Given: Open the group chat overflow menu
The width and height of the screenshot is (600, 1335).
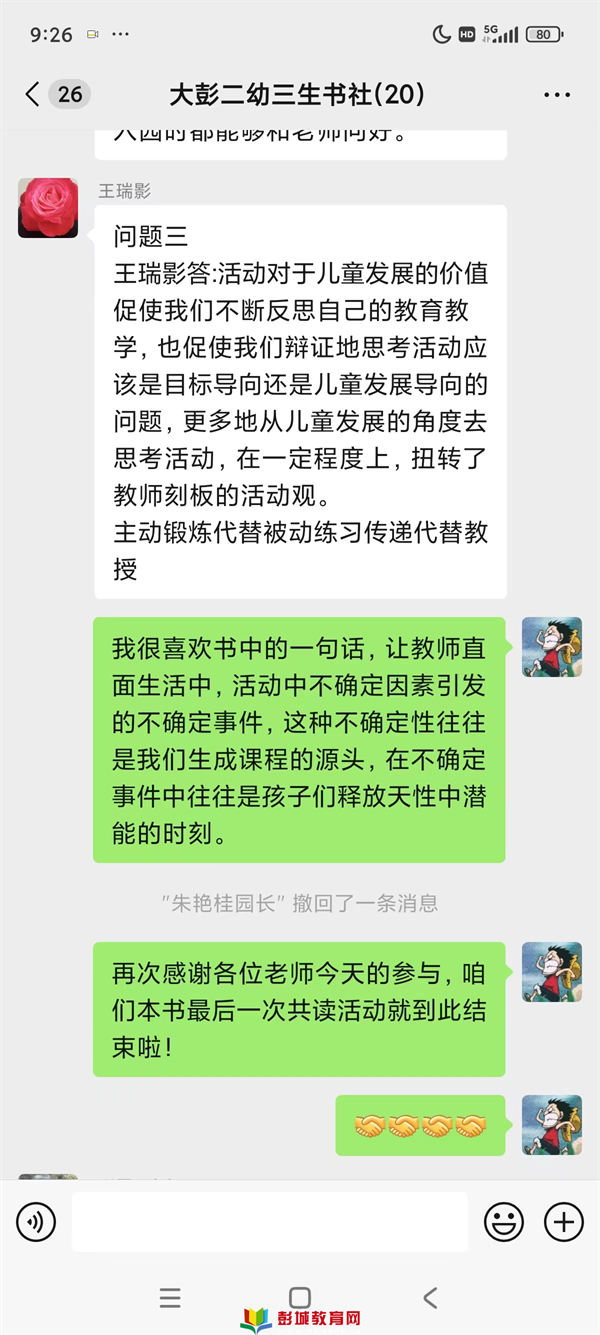Looking at the screenshot, I should point(556,95).
